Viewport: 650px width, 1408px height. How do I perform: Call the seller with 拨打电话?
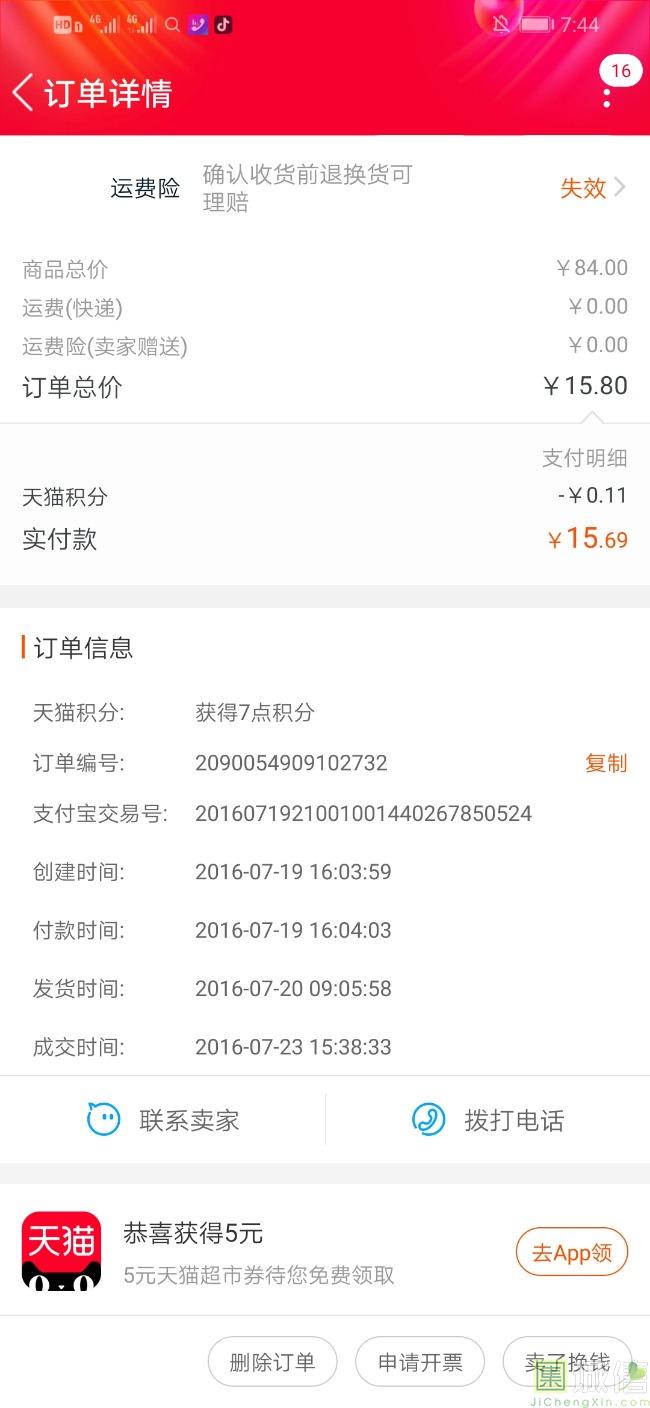pyautogui.click(x=488, y=1120)
